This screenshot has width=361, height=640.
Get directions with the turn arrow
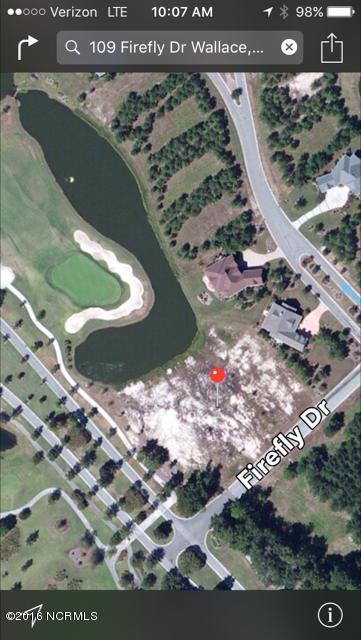pyautogui.click(x=27, y=48)
